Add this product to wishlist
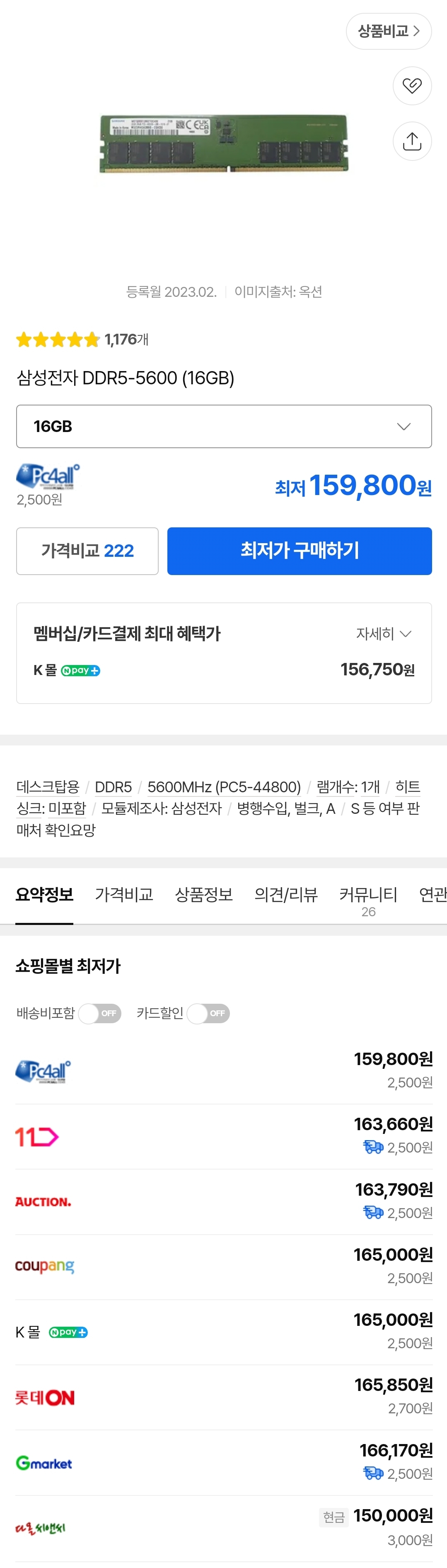 tap(412, 86)
